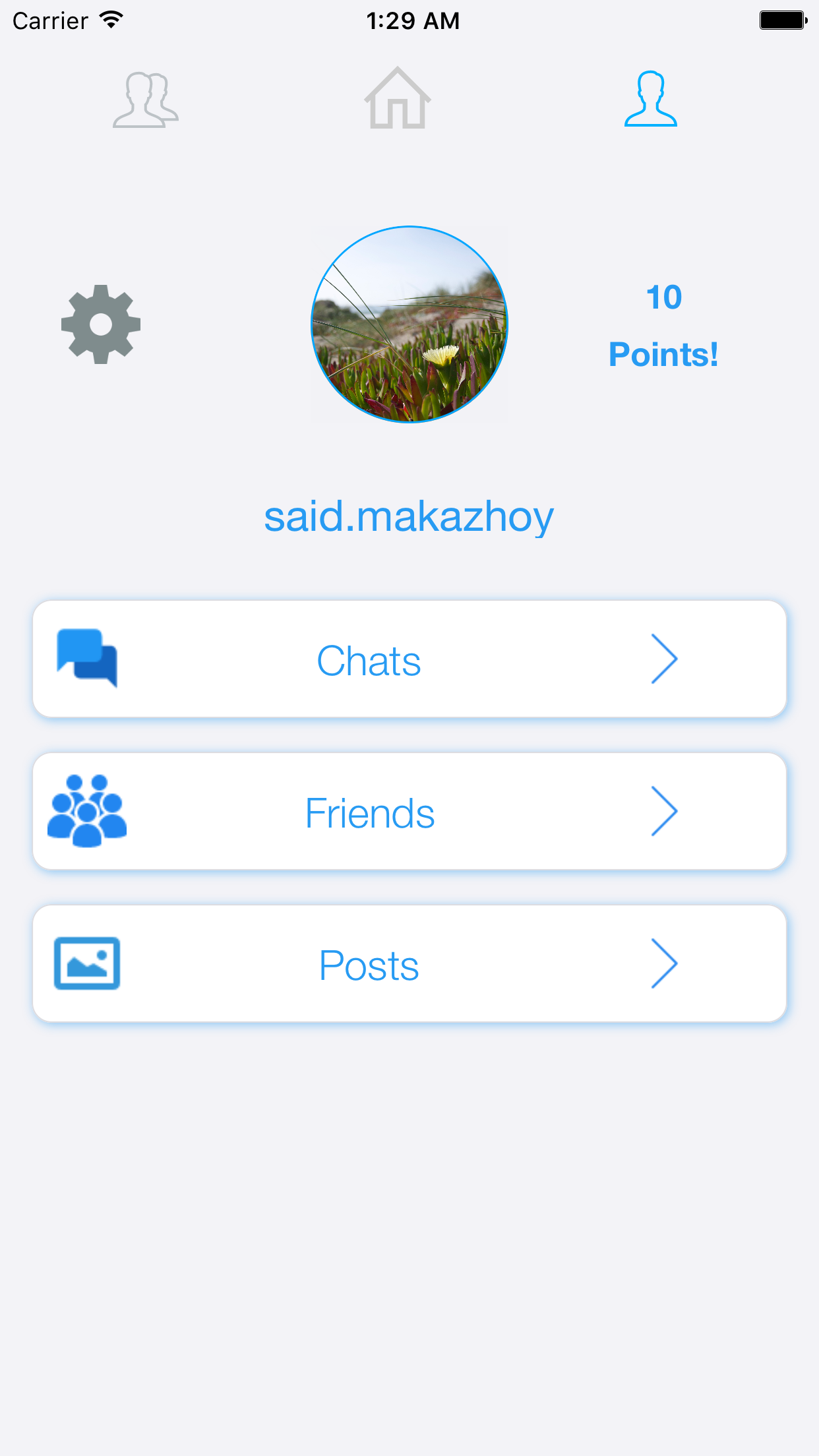Tap the round profile photo
The width and height of the screenshot is (819, 1456).
409,324
